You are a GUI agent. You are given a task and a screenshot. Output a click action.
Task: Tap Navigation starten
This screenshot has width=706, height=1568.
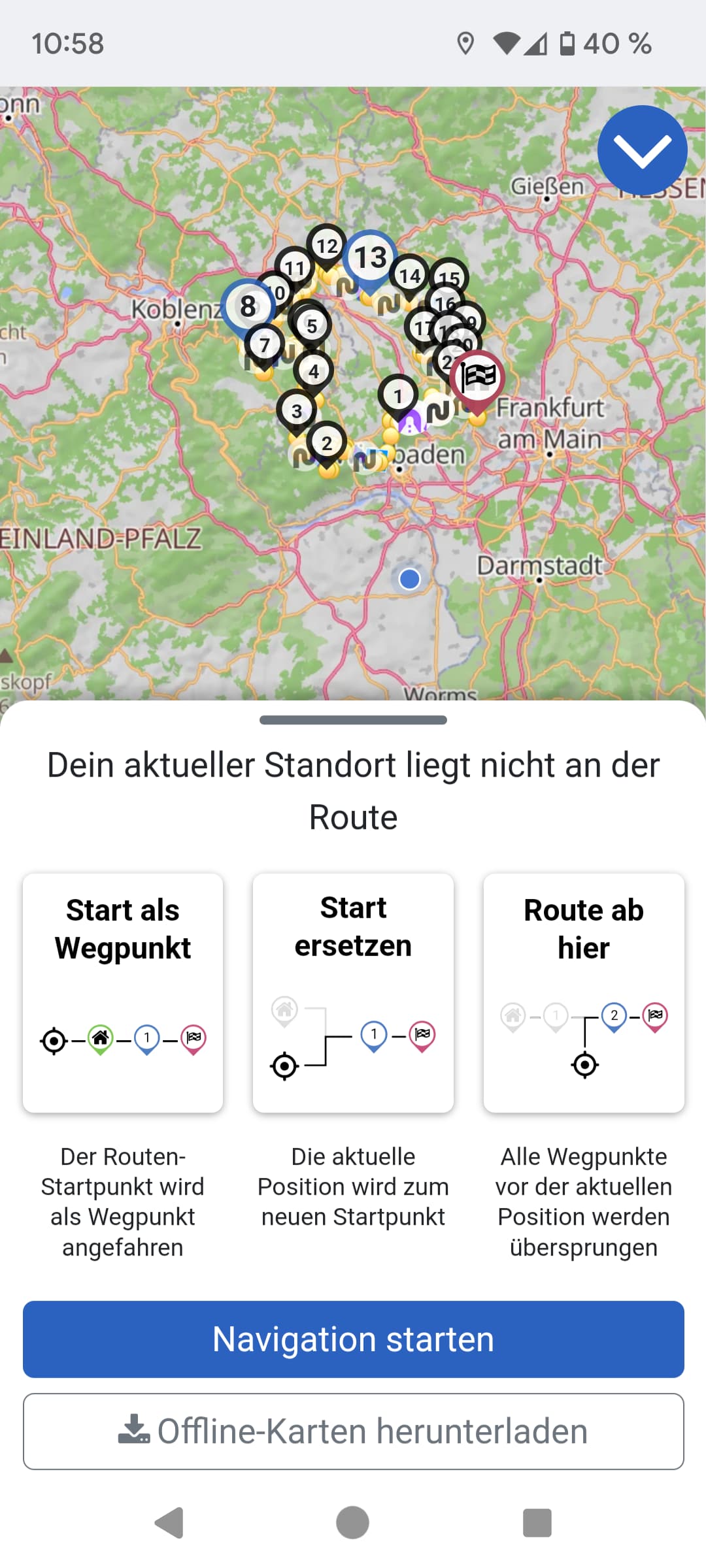coord(354,1339)
